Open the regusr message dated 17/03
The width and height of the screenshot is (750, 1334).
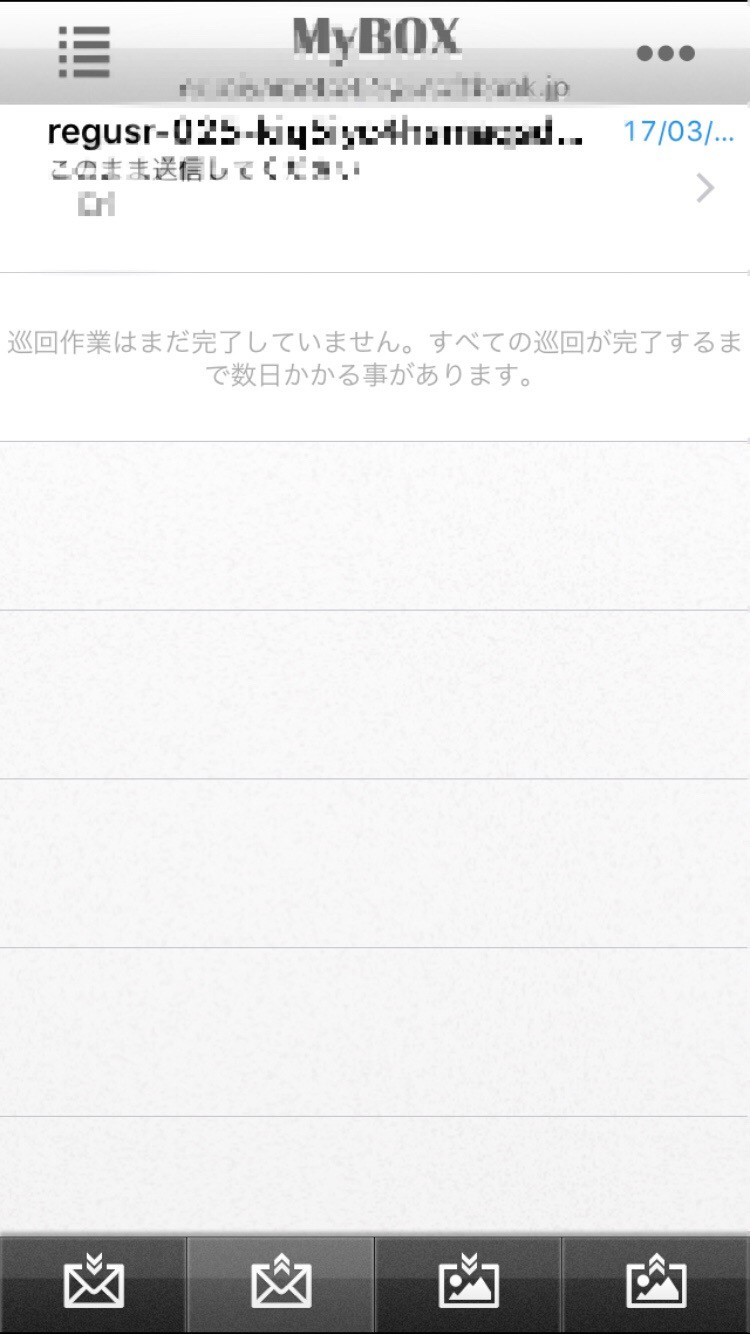pos(375,188)
